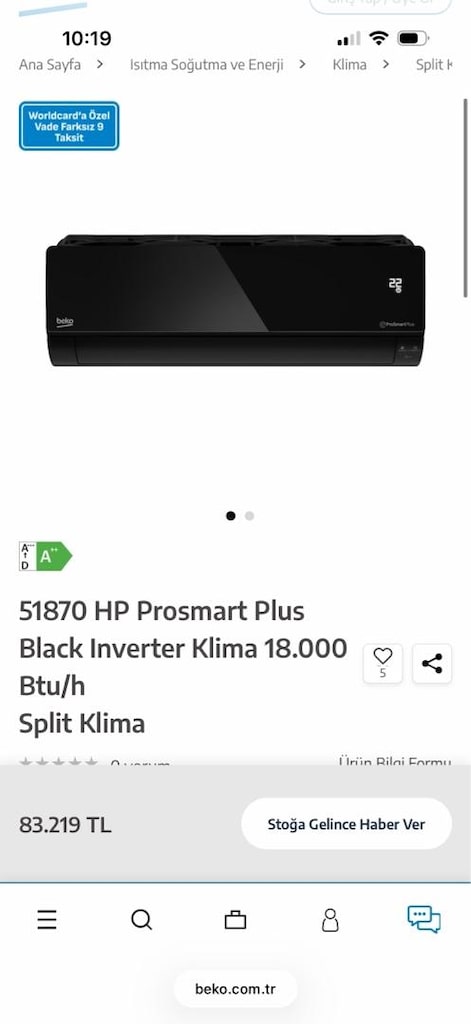Switch to the second image dot
Screen dimensions: 471x1024
(250, 515)
